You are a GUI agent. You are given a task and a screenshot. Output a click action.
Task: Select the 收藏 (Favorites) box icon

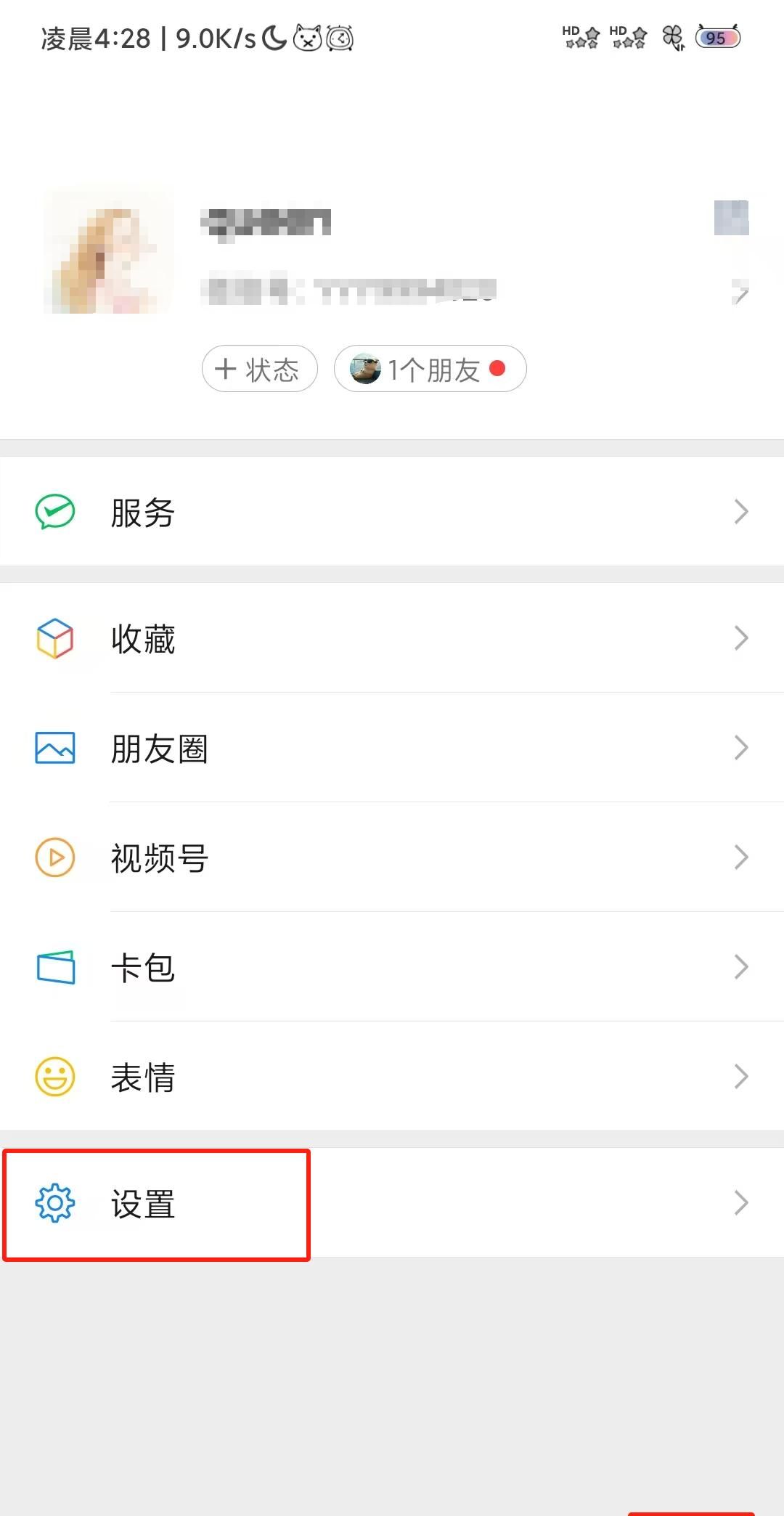(54, 639)
